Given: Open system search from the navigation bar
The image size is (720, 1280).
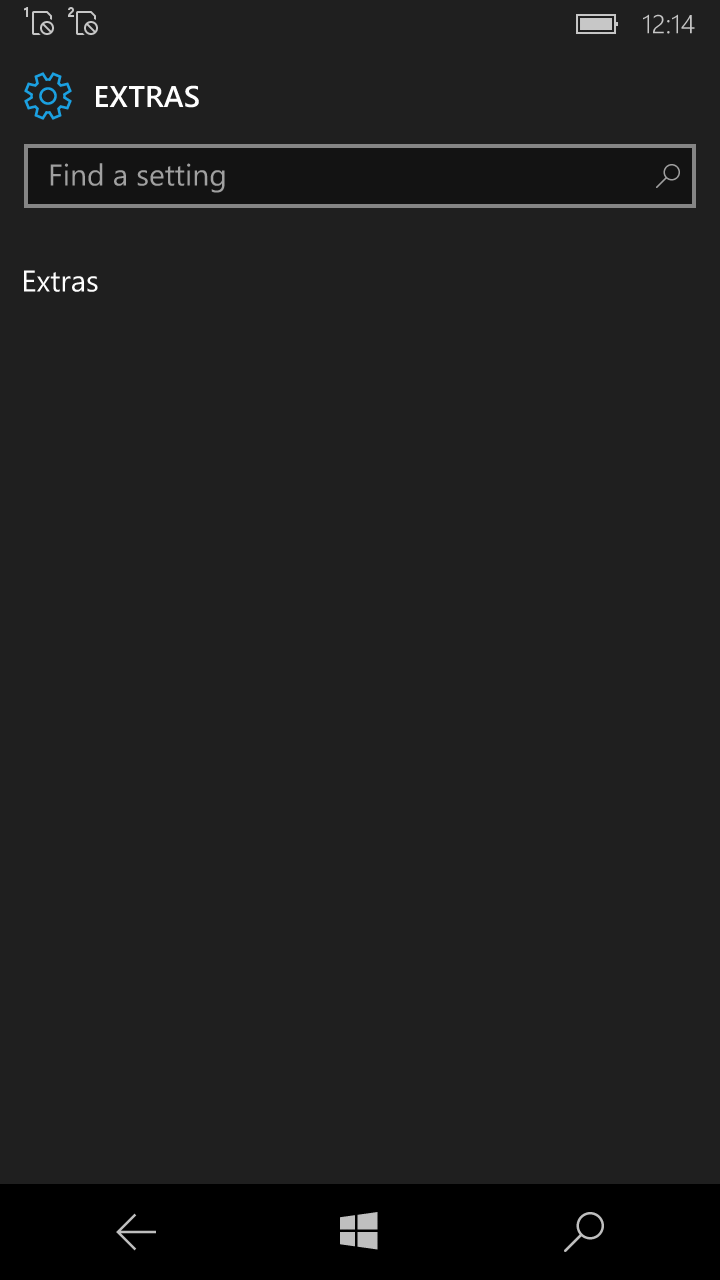Looking at the screenshot, I should [x=584, y=1231].
